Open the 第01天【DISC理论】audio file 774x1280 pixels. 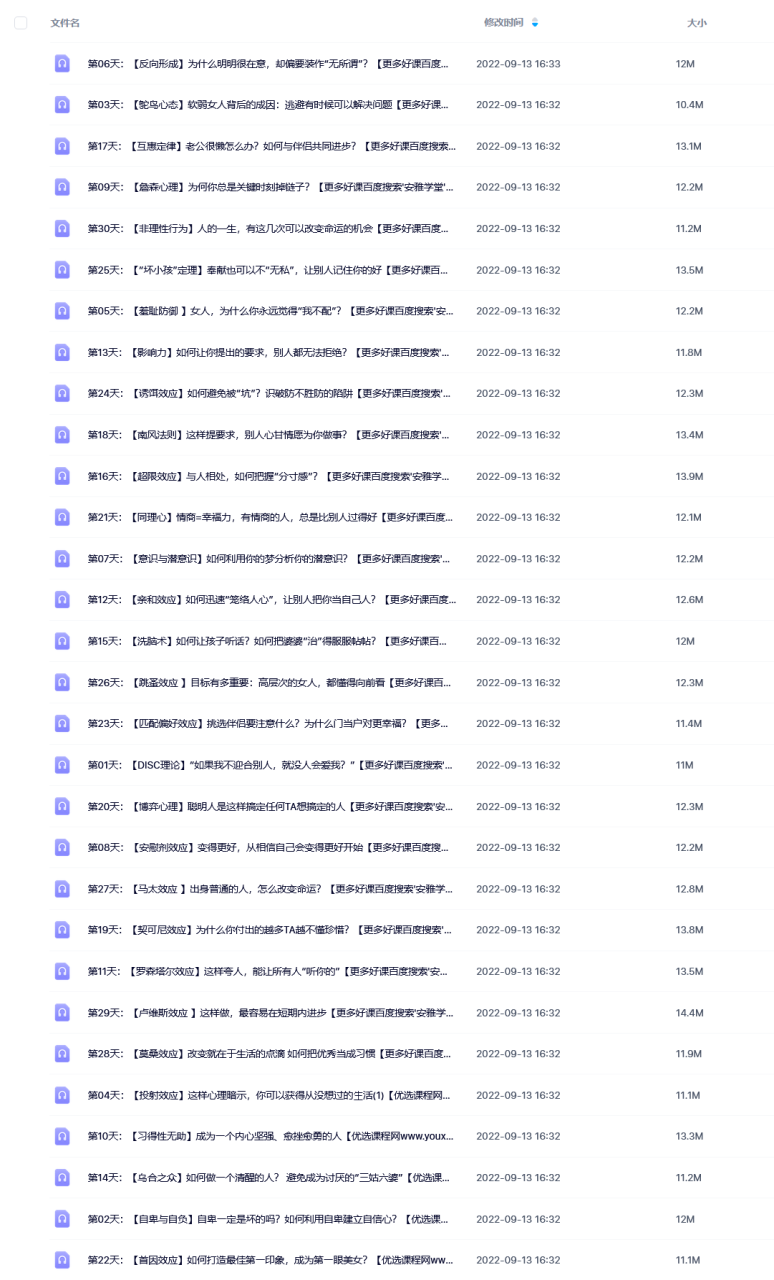[271, 765]
